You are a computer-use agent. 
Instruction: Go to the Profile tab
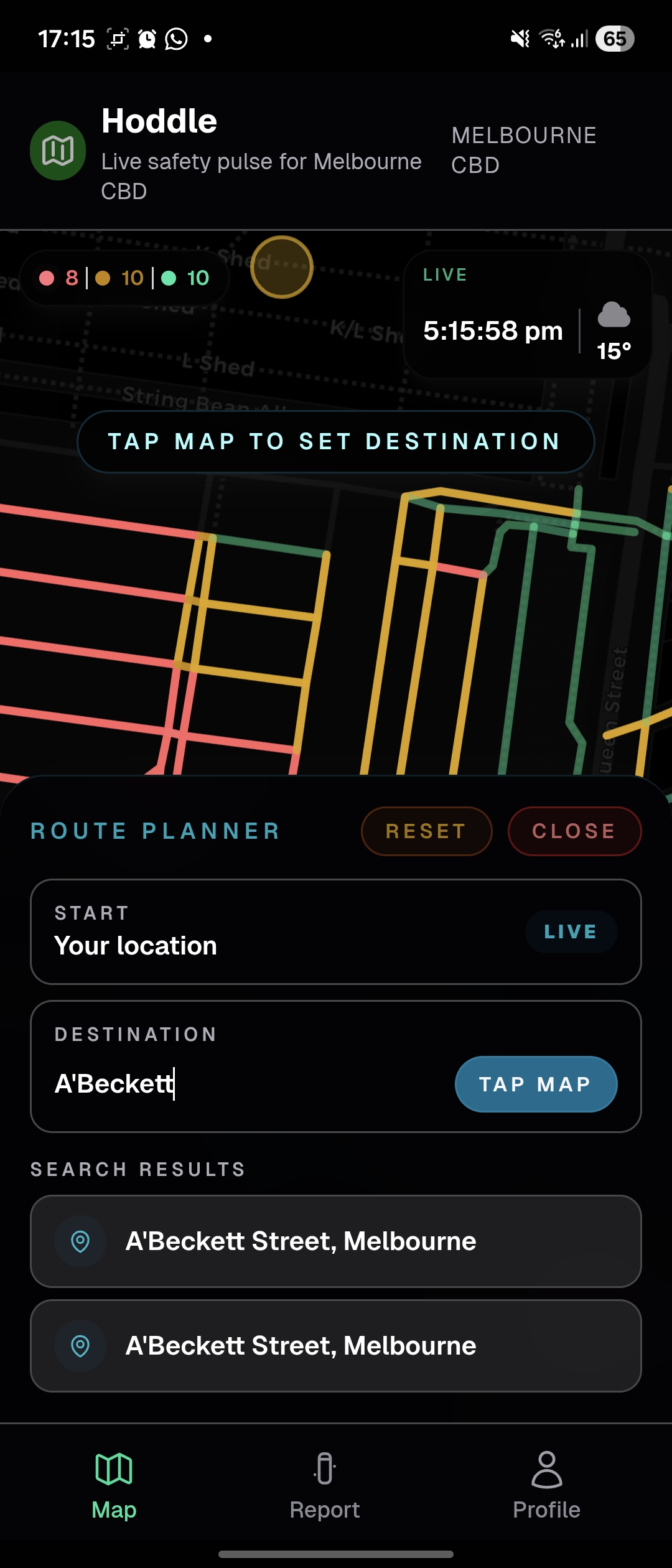546,1486
